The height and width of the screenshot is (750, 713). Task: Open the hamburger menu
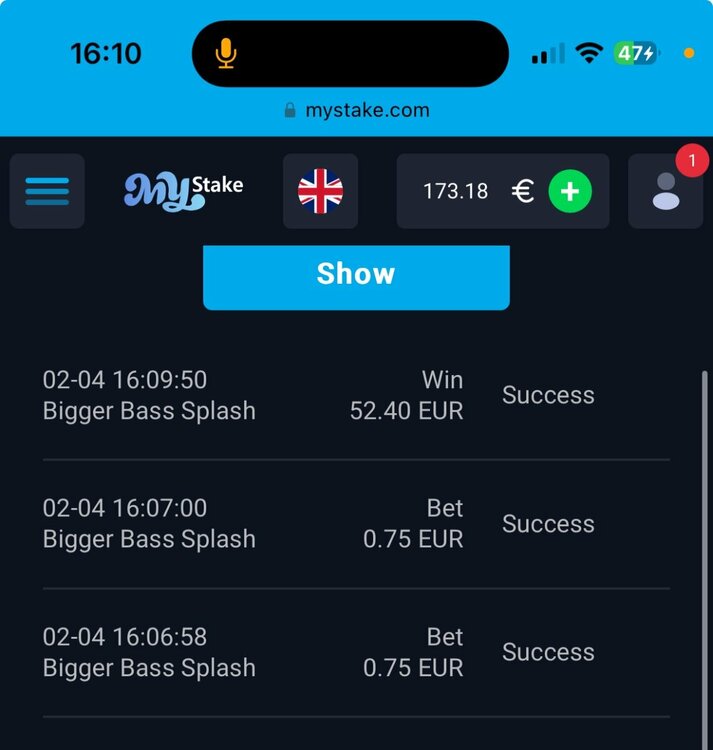point(47,191)
